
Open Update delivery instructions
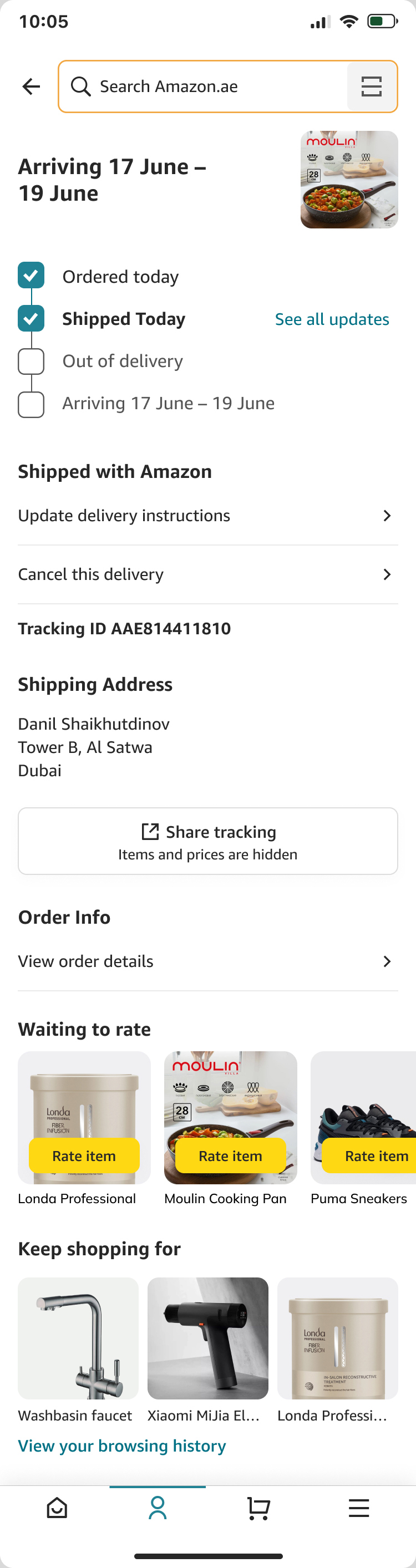click(207, 516)
